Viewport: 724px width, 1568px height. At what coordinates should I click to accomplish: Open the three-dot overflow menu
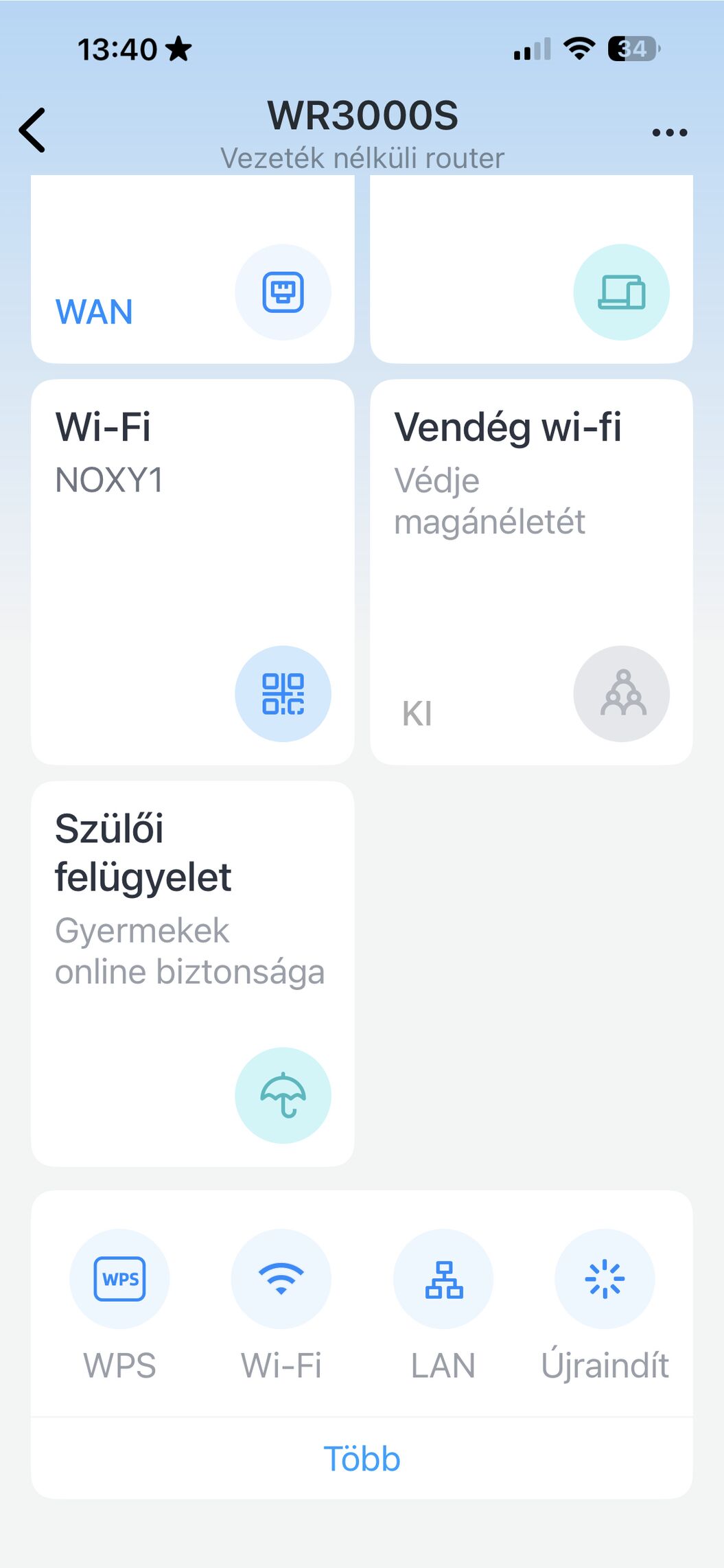(669, 132)
